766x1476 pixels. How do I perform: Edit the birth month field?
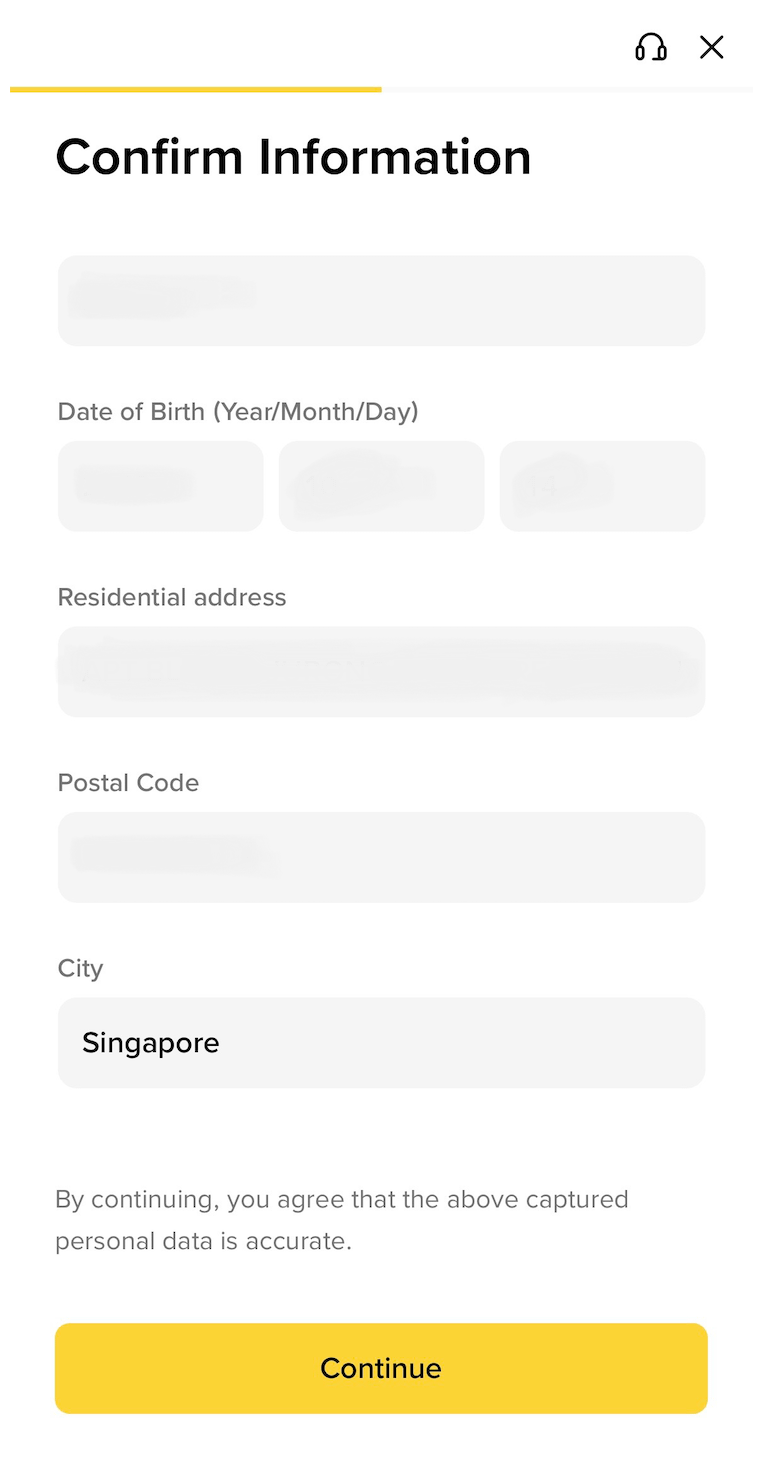[381, 486]
